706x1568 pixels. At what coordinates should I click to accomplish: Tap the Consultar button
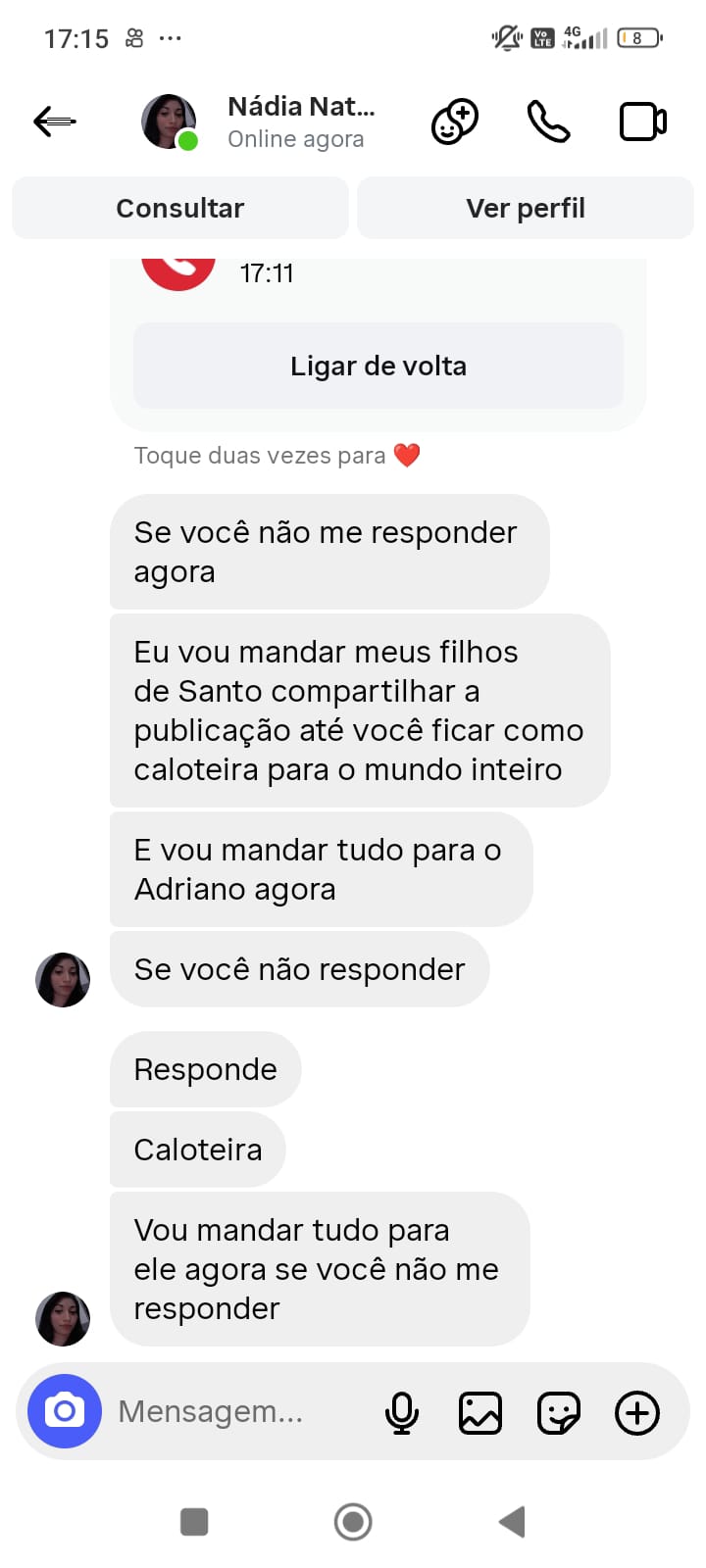(180, 208)
